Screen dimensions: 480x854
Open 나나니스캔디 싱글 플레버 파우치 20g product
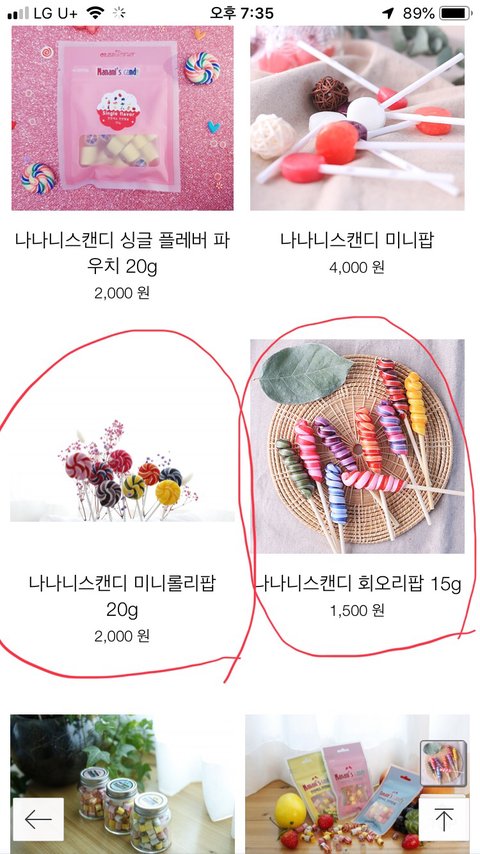(122, 253)
